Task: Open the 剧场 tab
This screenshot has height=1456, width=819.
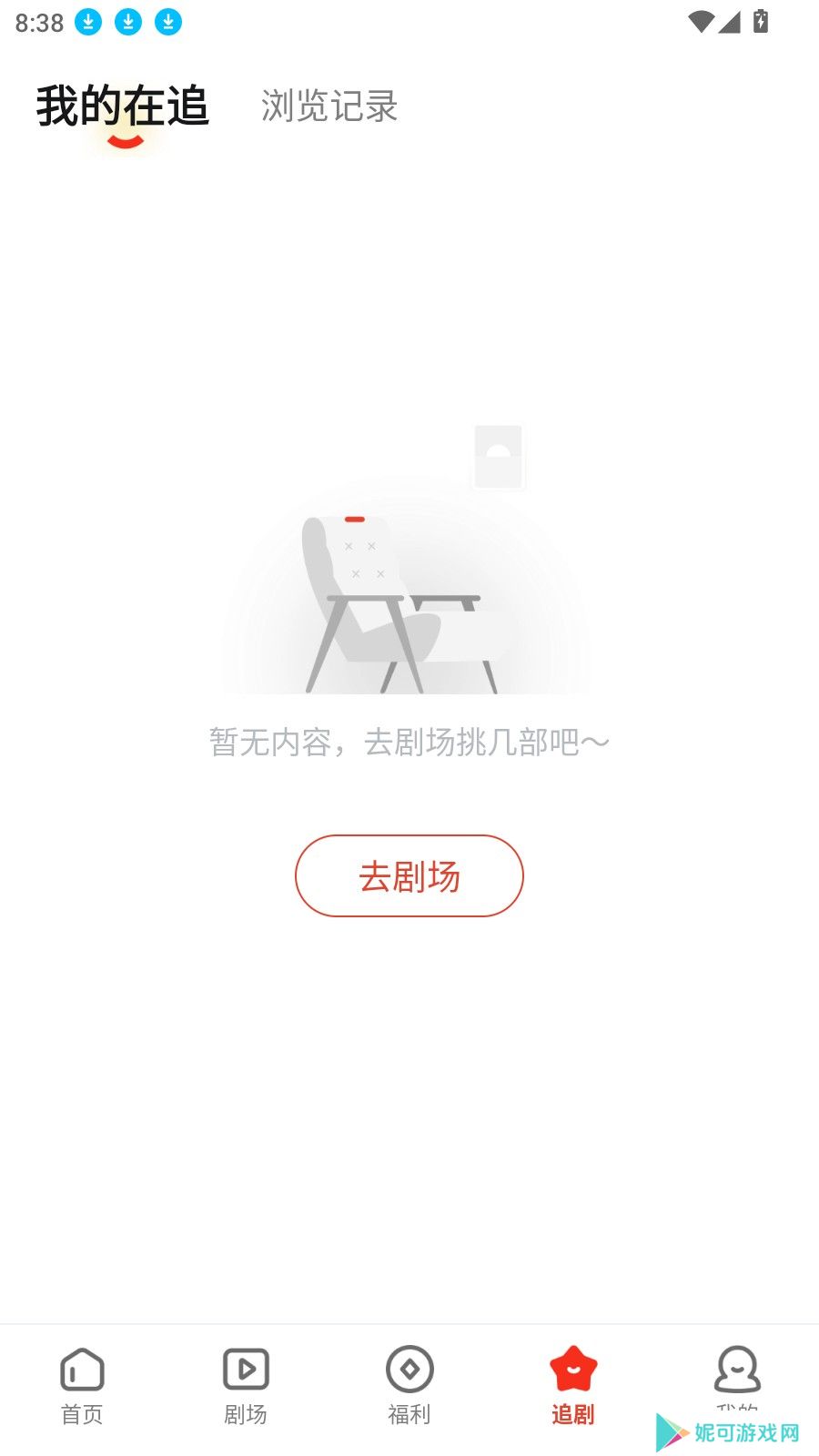Action: [246, 1385]
